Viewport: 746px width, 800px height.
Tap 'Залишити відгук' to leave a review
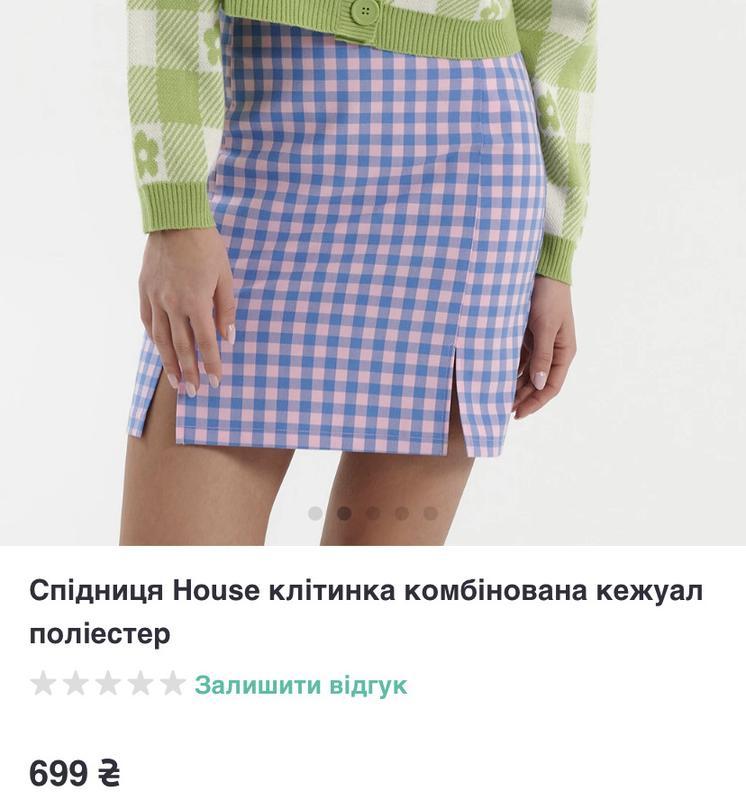(x=301, y=686)
